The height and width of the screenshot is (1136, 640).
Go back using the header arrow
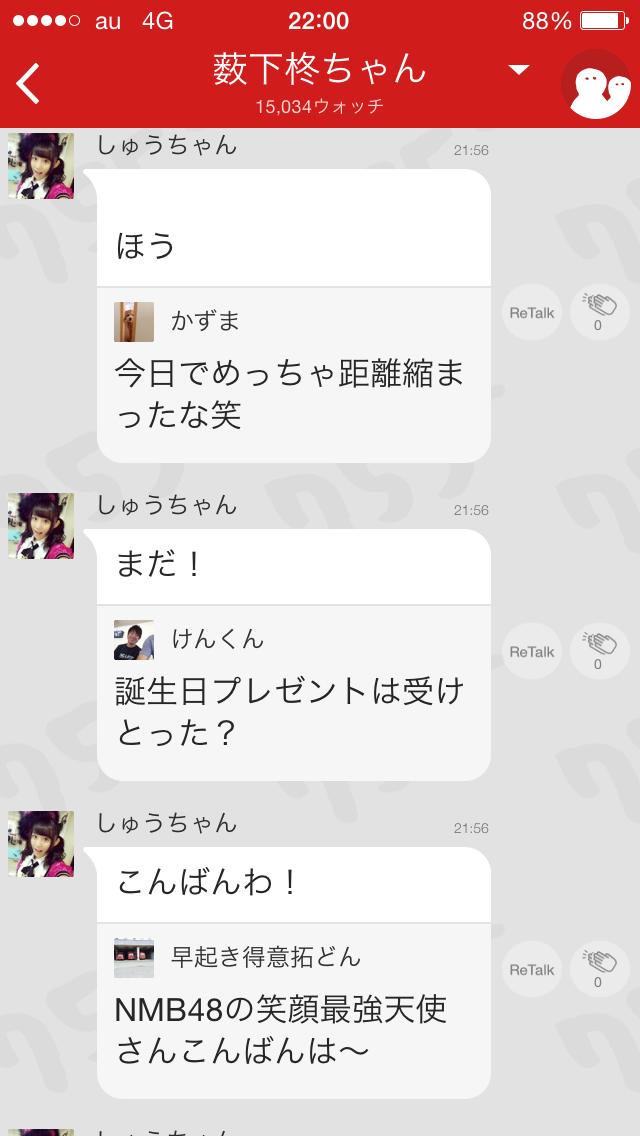coord(28,83)
